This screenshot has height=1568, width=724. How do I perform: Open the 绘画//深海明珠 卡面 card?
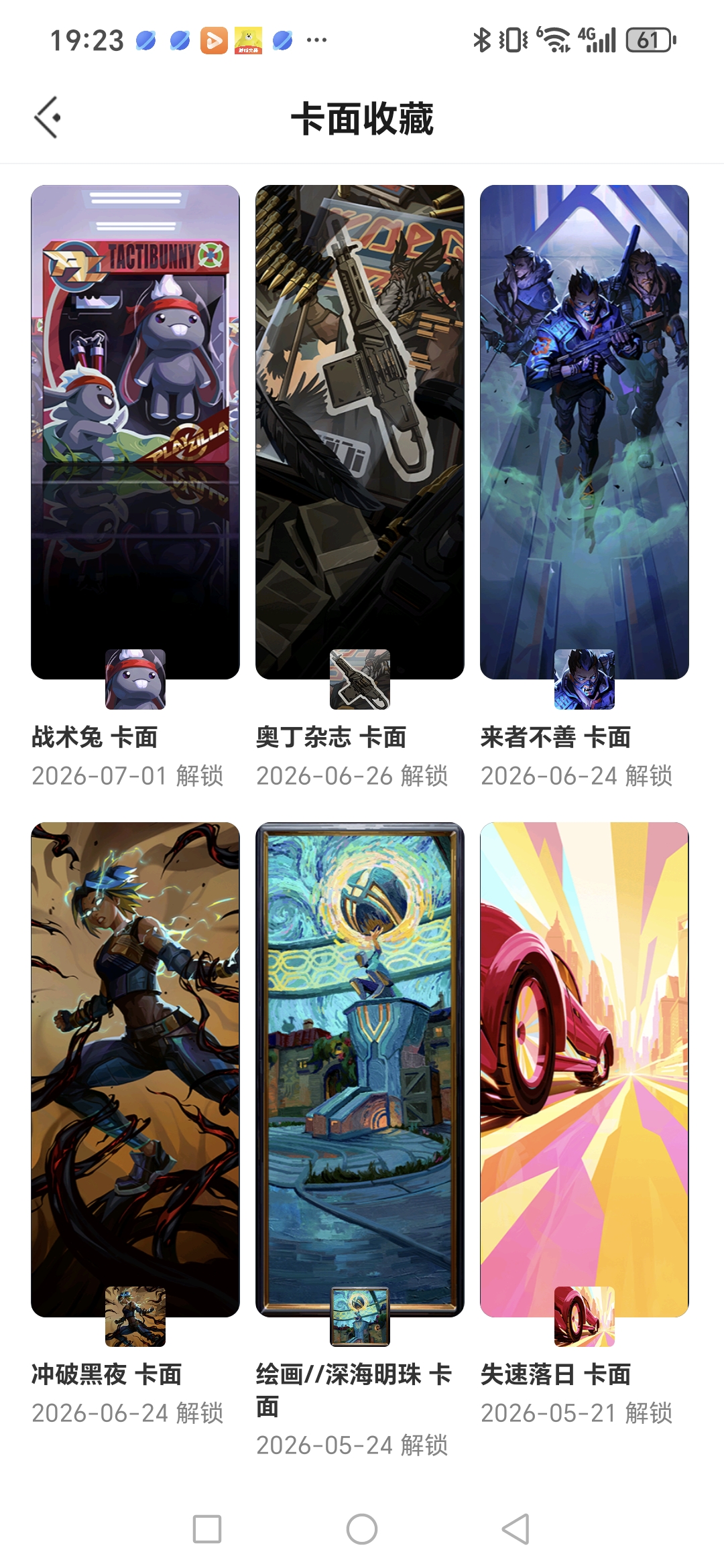tap(360, 1069)
